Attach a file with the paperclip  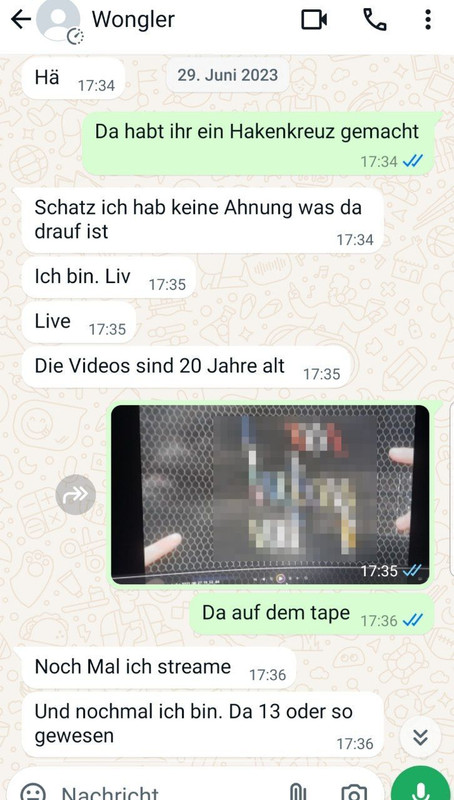(x=297, y=791)
